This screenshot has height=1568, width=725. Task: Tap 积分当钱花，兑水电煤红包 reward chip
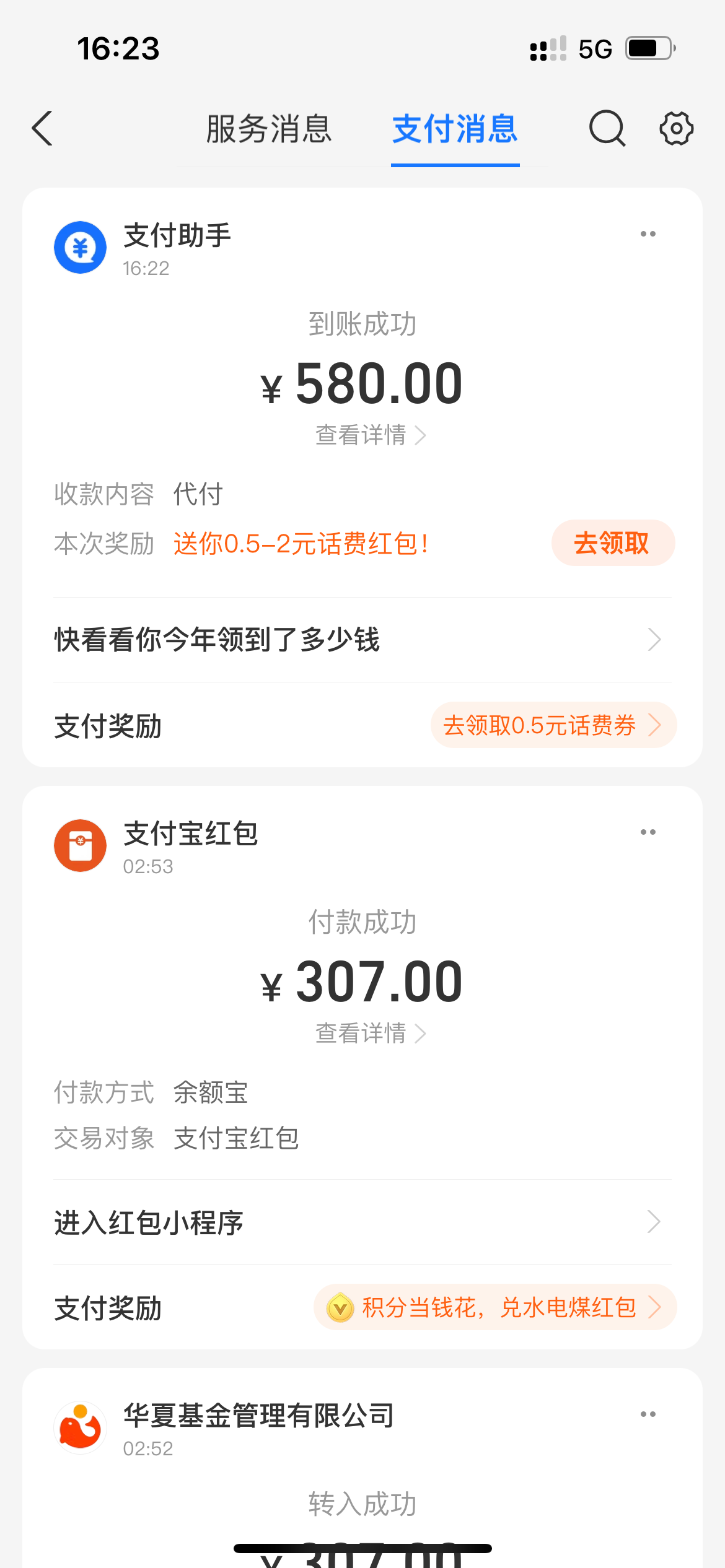495,1307
